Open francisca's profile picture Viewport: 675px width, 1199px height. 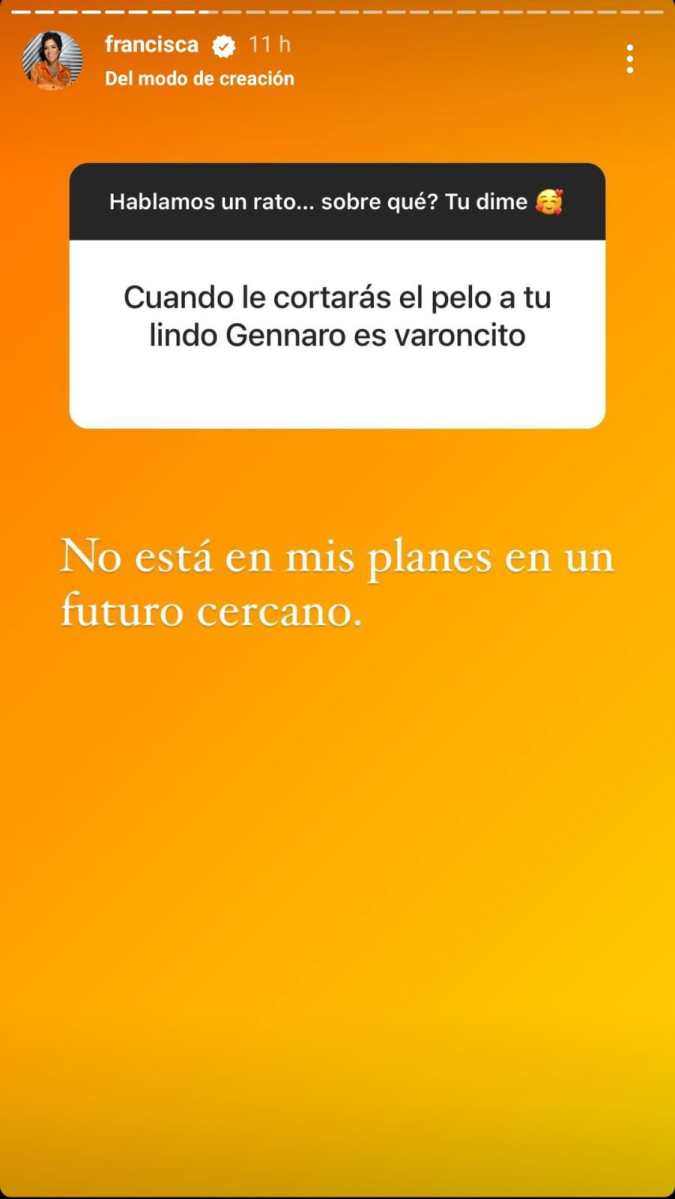(52, 60)
